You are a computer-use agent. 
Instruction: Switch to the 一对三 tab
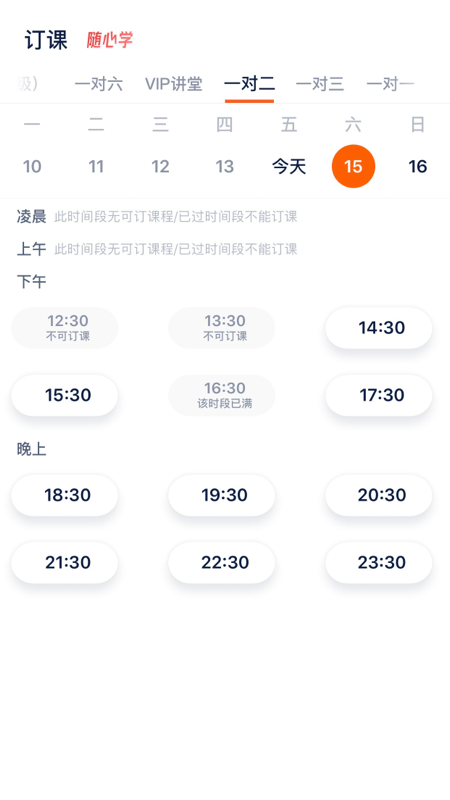320,84
